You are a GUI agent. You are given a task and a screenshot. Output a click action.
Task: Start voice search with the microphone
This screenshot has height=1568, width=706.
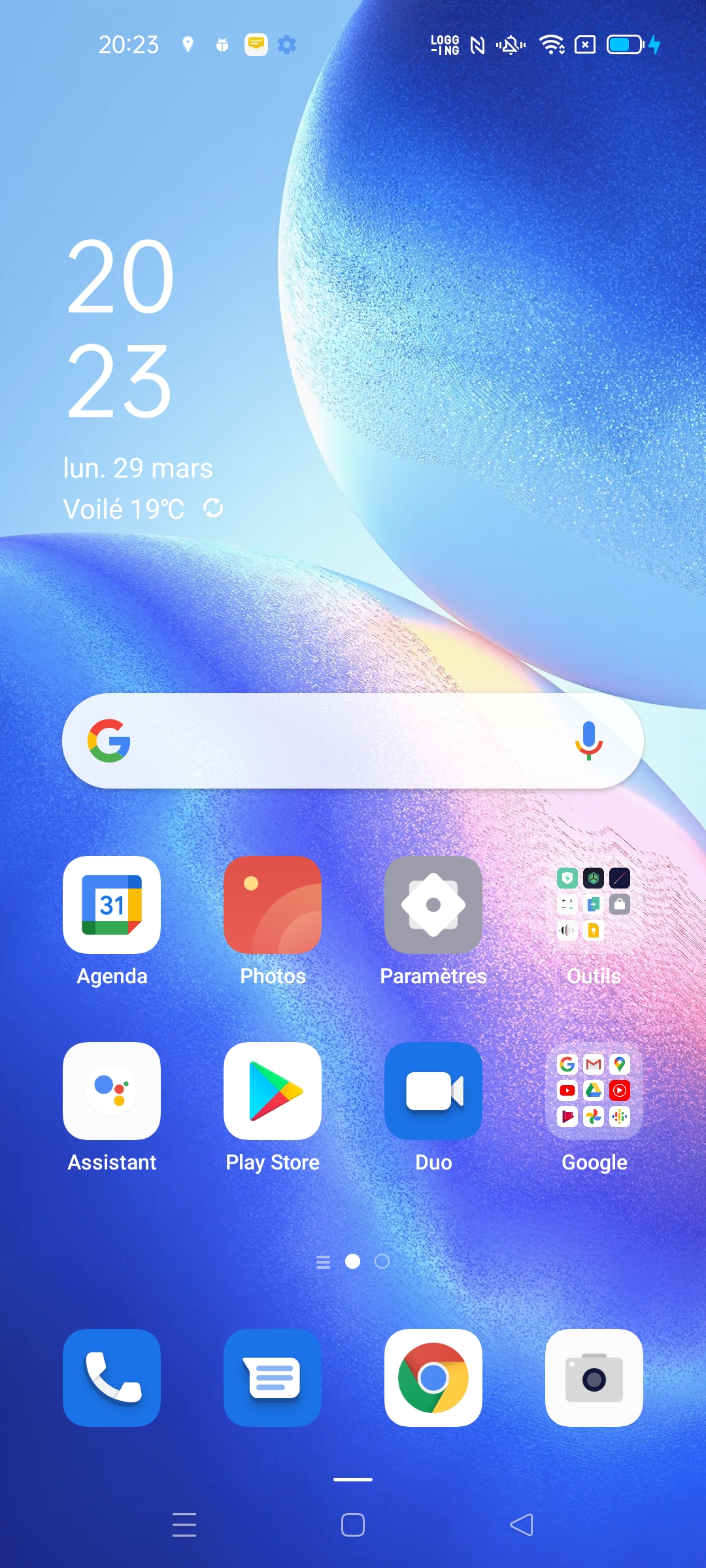(588, 741)
